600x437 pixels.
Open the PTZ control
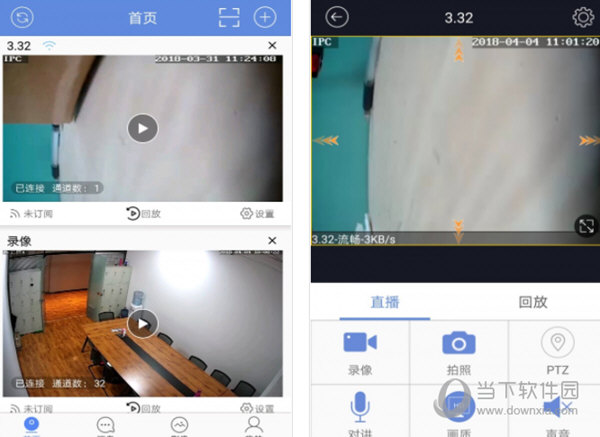[557, 352]
